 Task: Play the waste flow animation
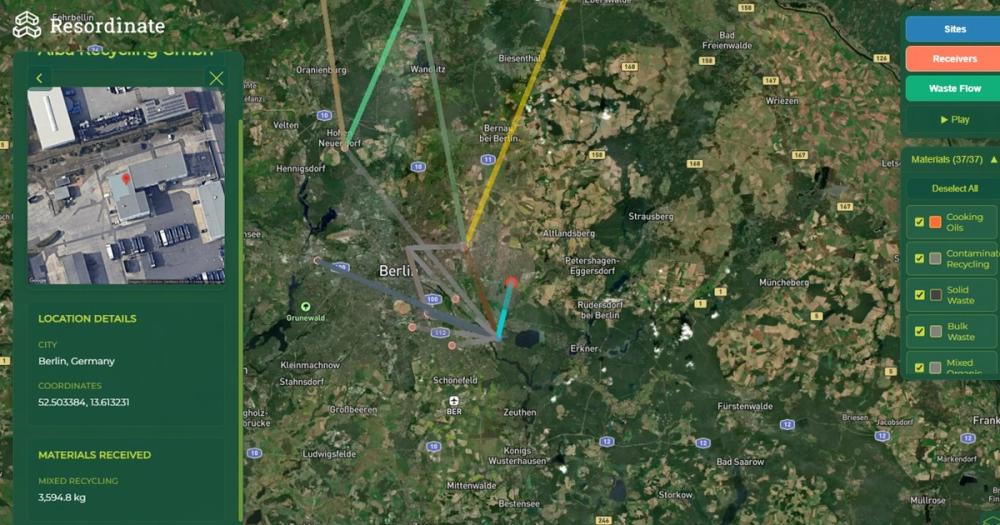pyautogui.click(x=954, y=120)
